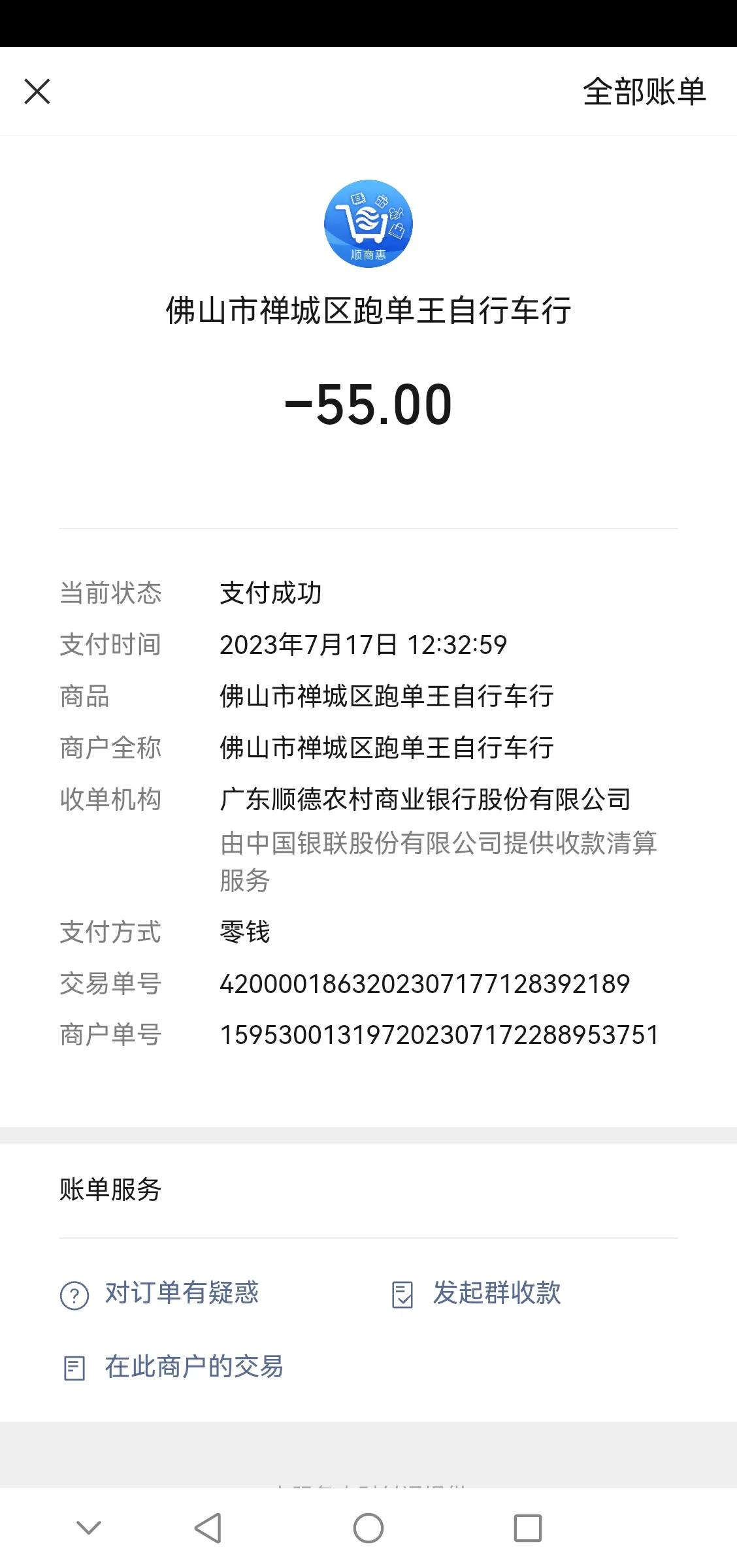Open 账单服务 section options
737x1568 pixels.
coord(108,1190)
